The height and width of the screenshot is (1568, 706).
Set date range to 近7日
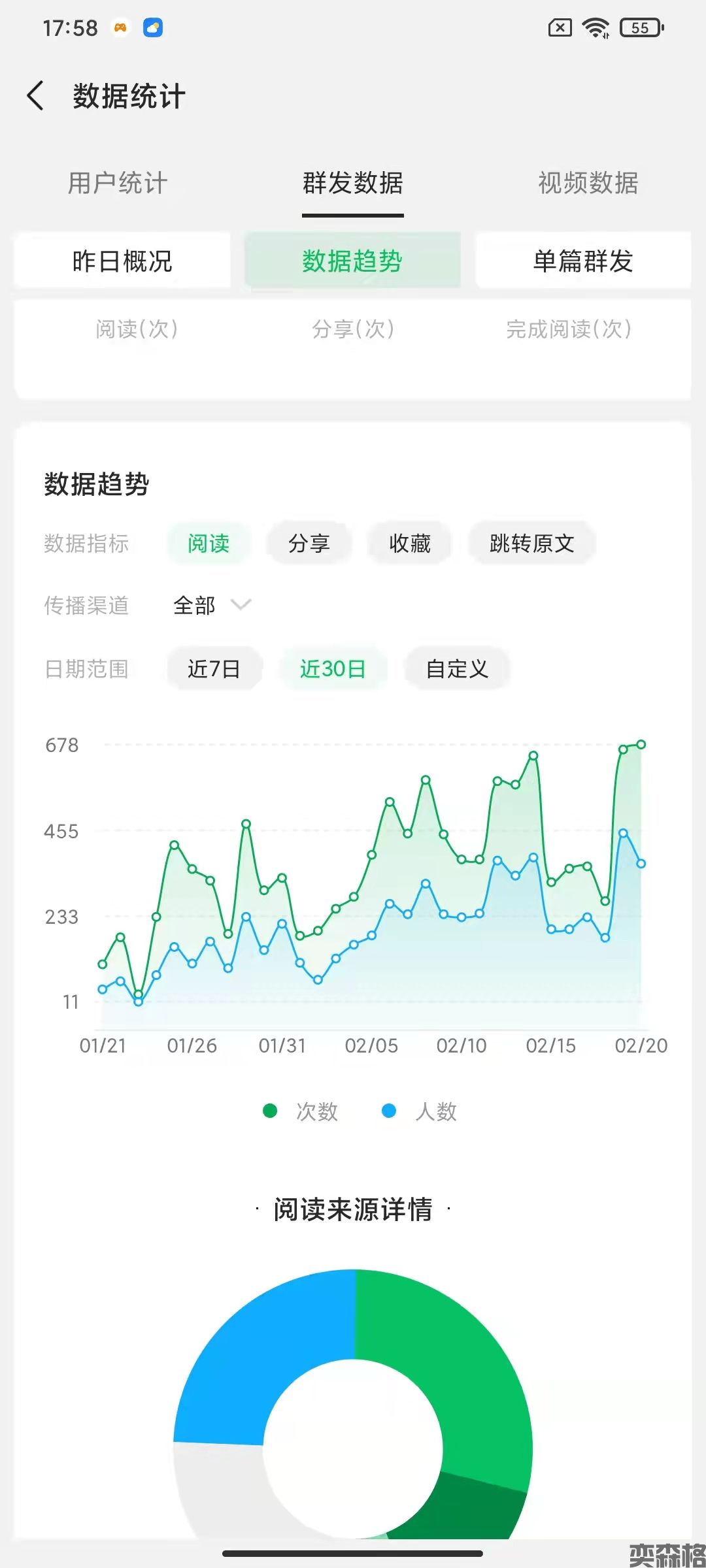click(x=214, y=668)
